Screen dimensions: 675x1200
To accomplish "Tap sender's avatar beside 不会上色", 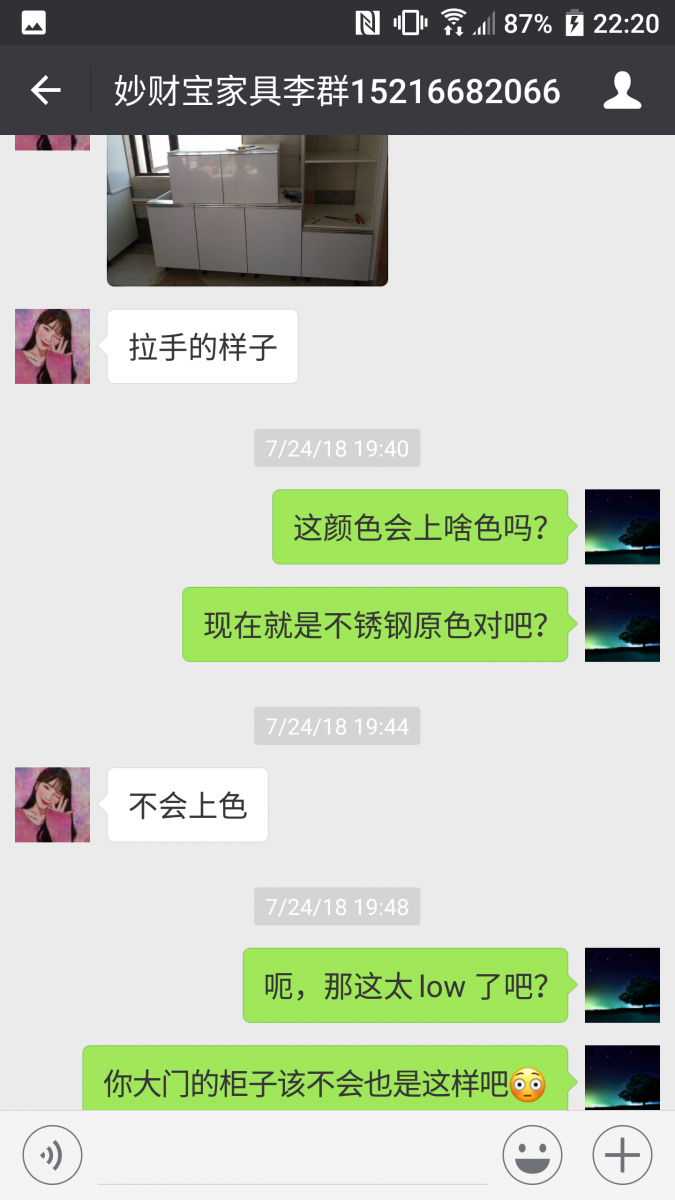I will click(52, 804).
